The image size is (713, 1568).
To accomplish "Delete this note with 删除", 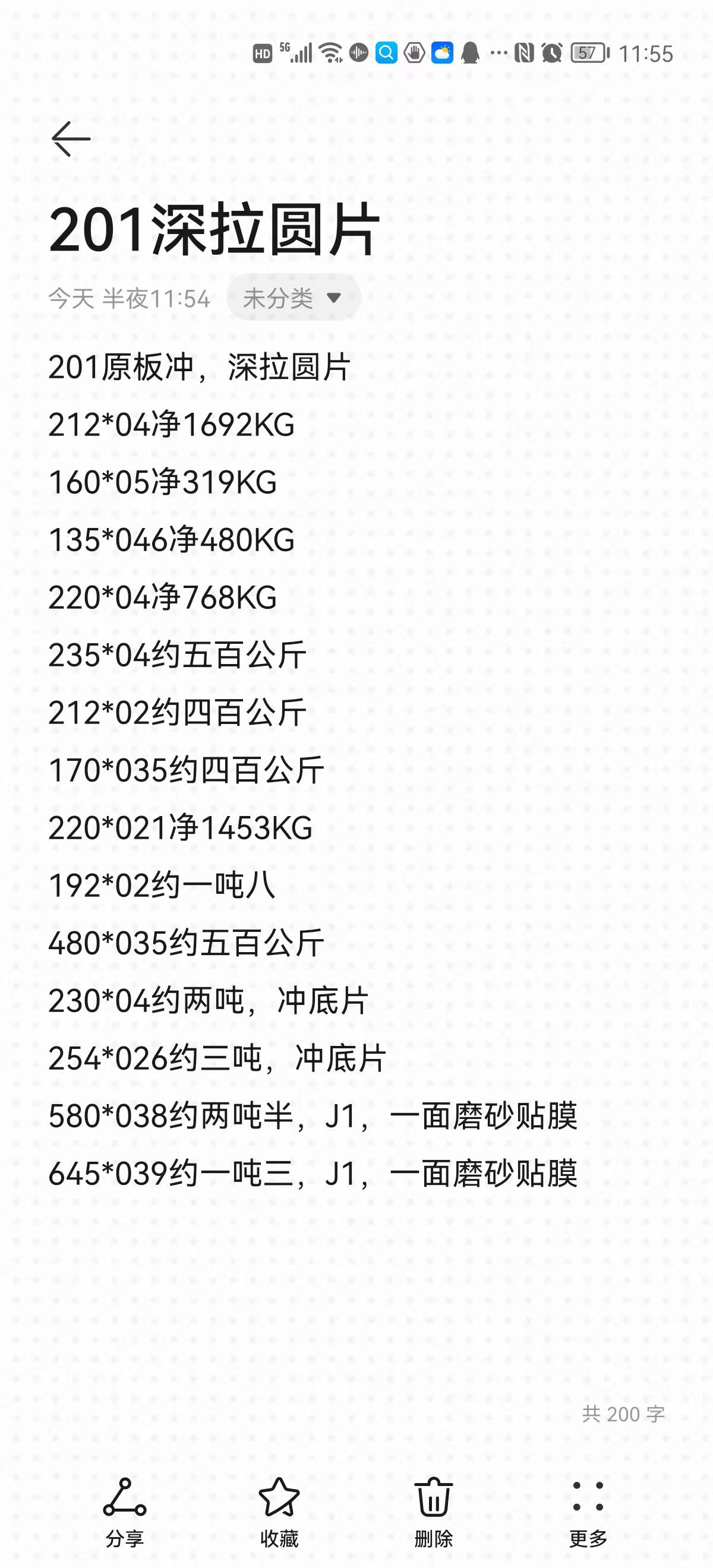I will click(x=434, y=1512).
